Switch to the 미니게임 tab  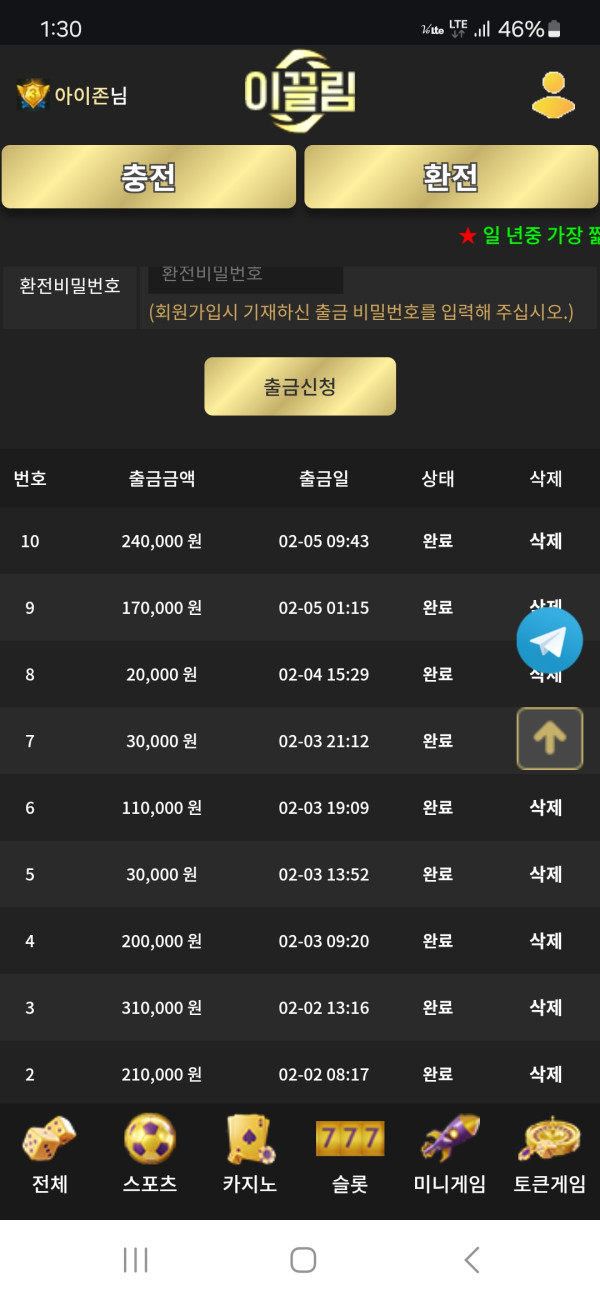pos(450,1155)
